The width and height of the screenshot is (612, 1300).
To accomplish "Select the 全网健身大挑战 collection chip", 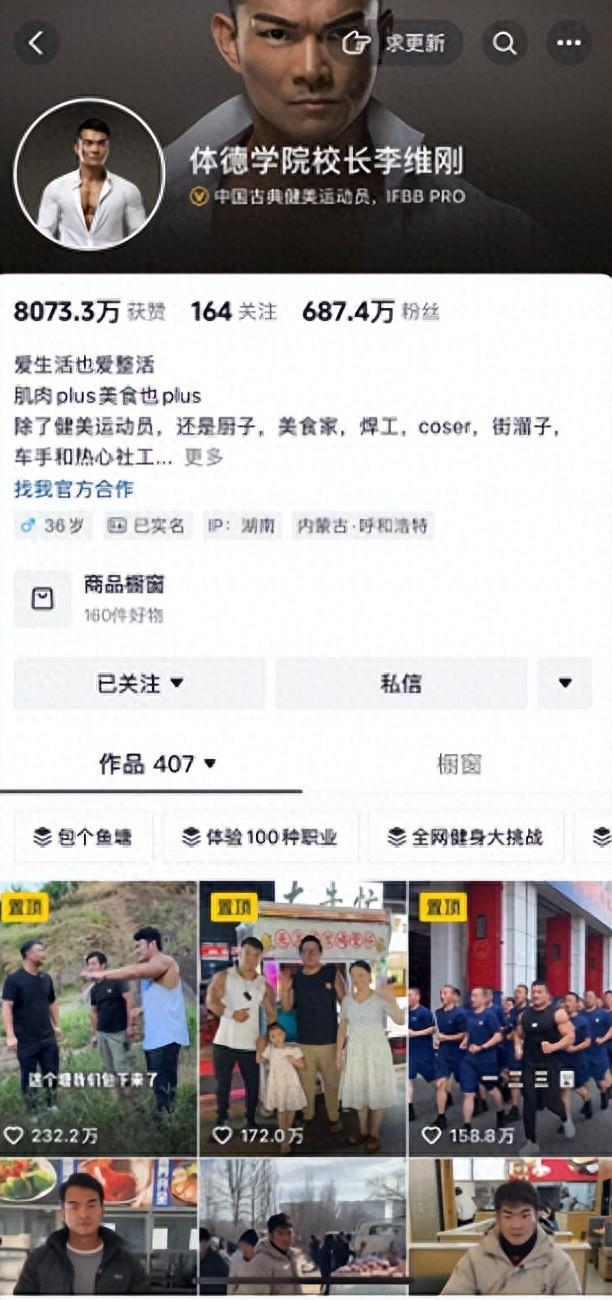I will coord(465,837).
